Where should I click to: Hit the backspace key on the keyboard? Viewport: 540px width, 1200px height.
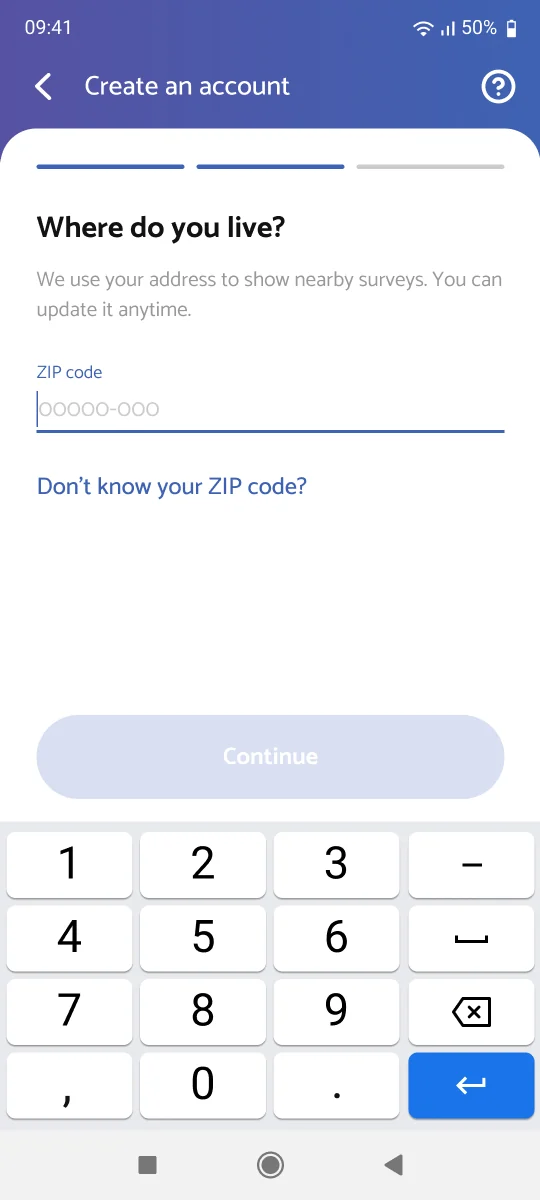point(471,1012)
